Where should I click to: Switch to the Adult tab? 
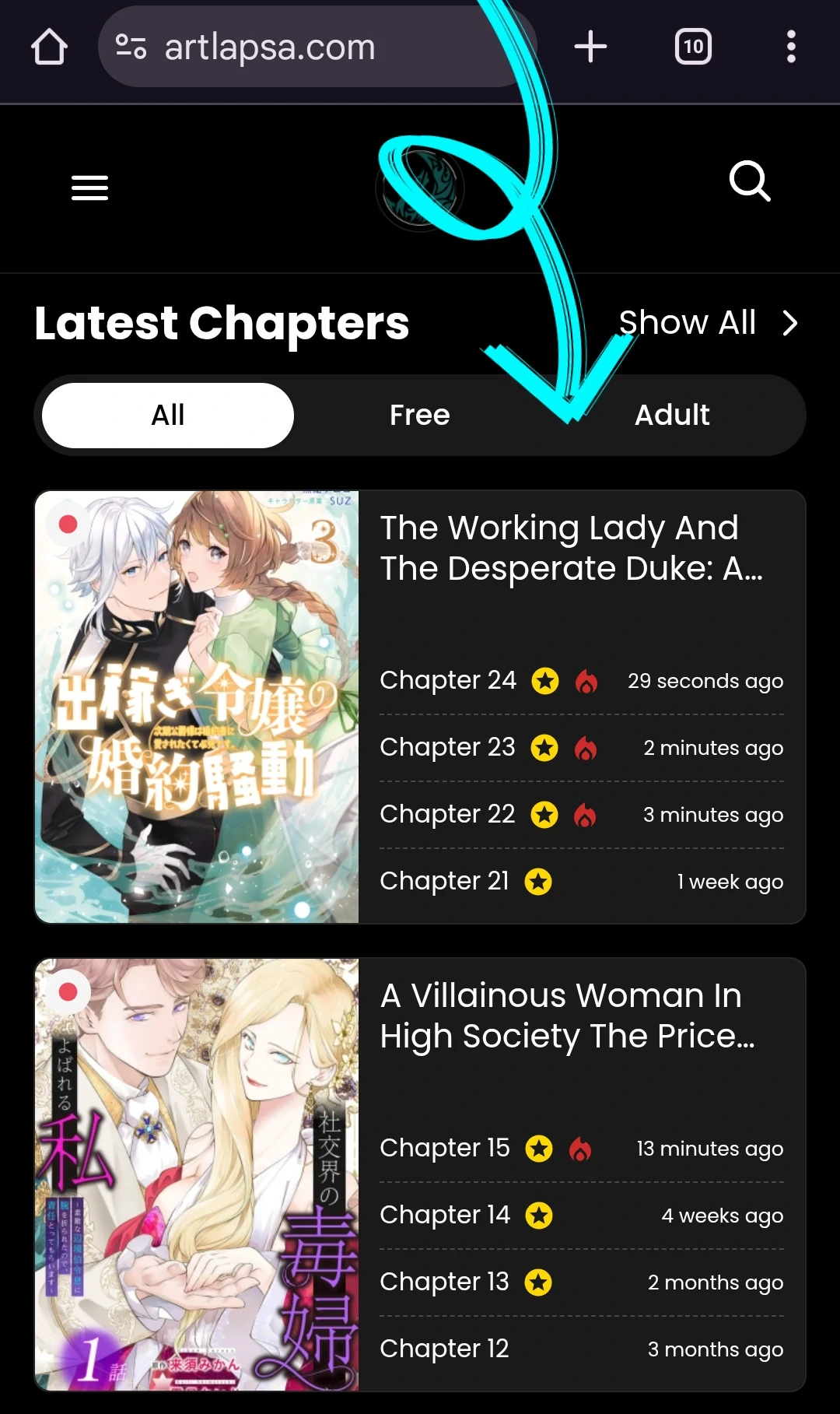pos(672,416)
